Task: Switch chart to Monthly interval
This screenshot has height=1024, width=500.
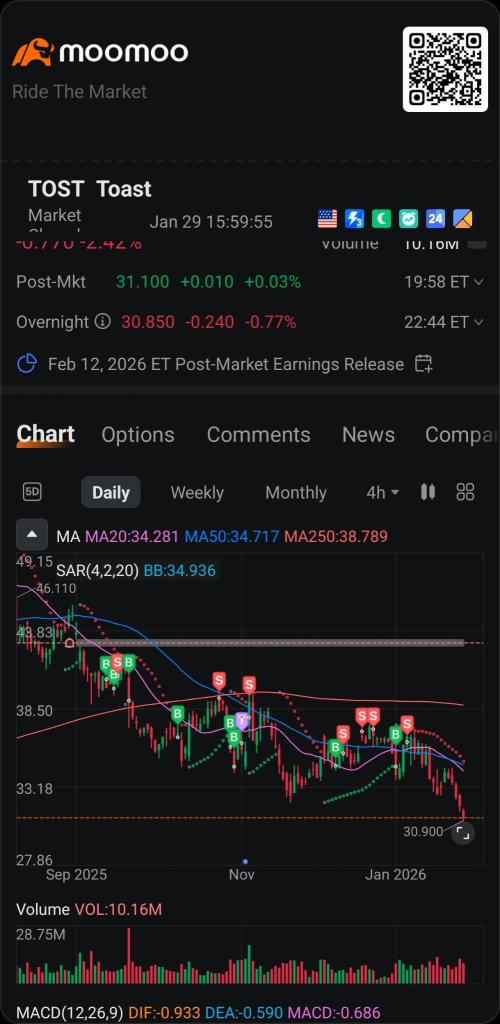Action: tap(296, 492)
